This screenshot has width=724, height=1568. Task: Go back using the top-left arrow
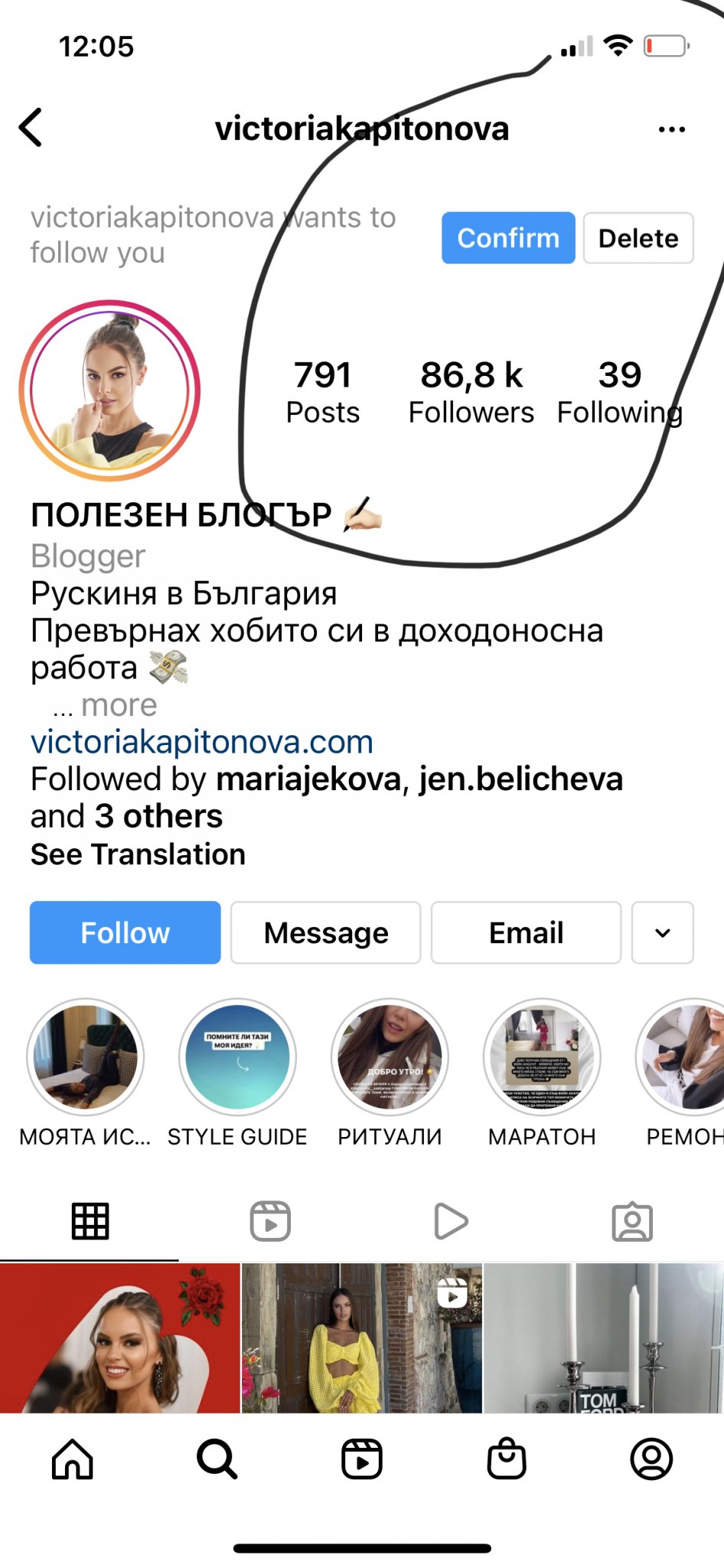pos(31,128)
